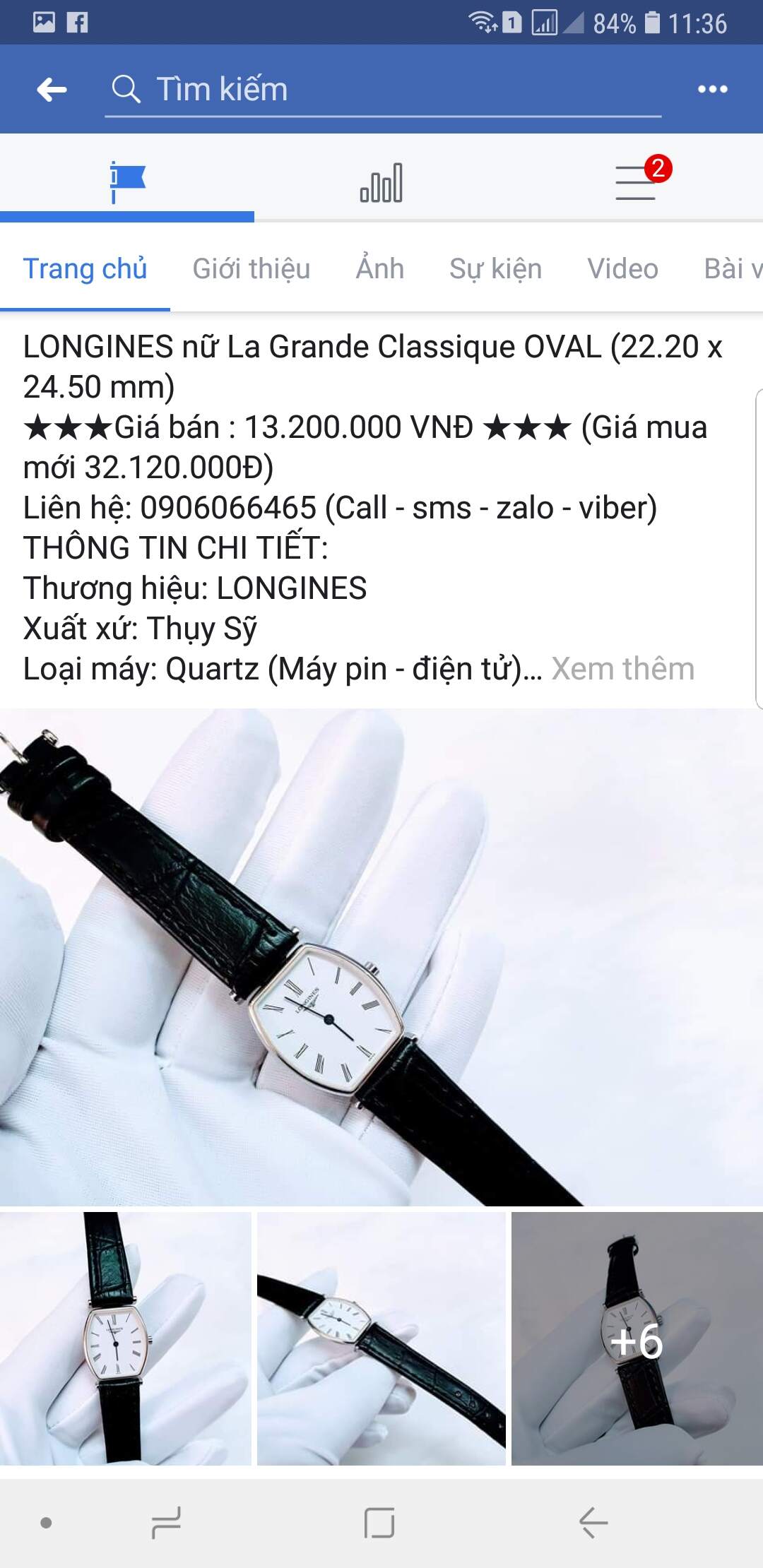Expand post text with Xem thêm

pos(622,669)
